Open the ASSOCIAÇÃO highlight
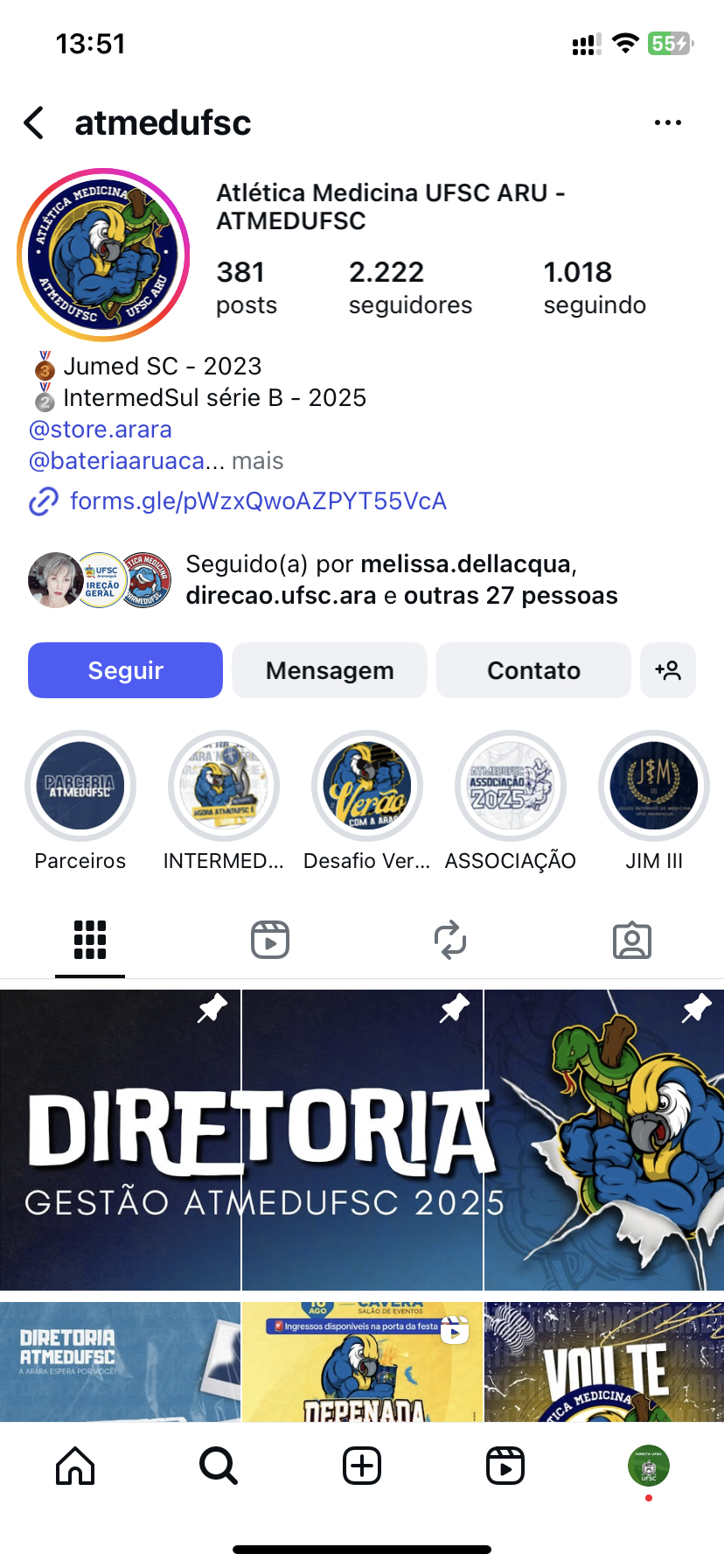This screenshot has height=1568, width=724. pyautogui.click(x=511, y=786)
